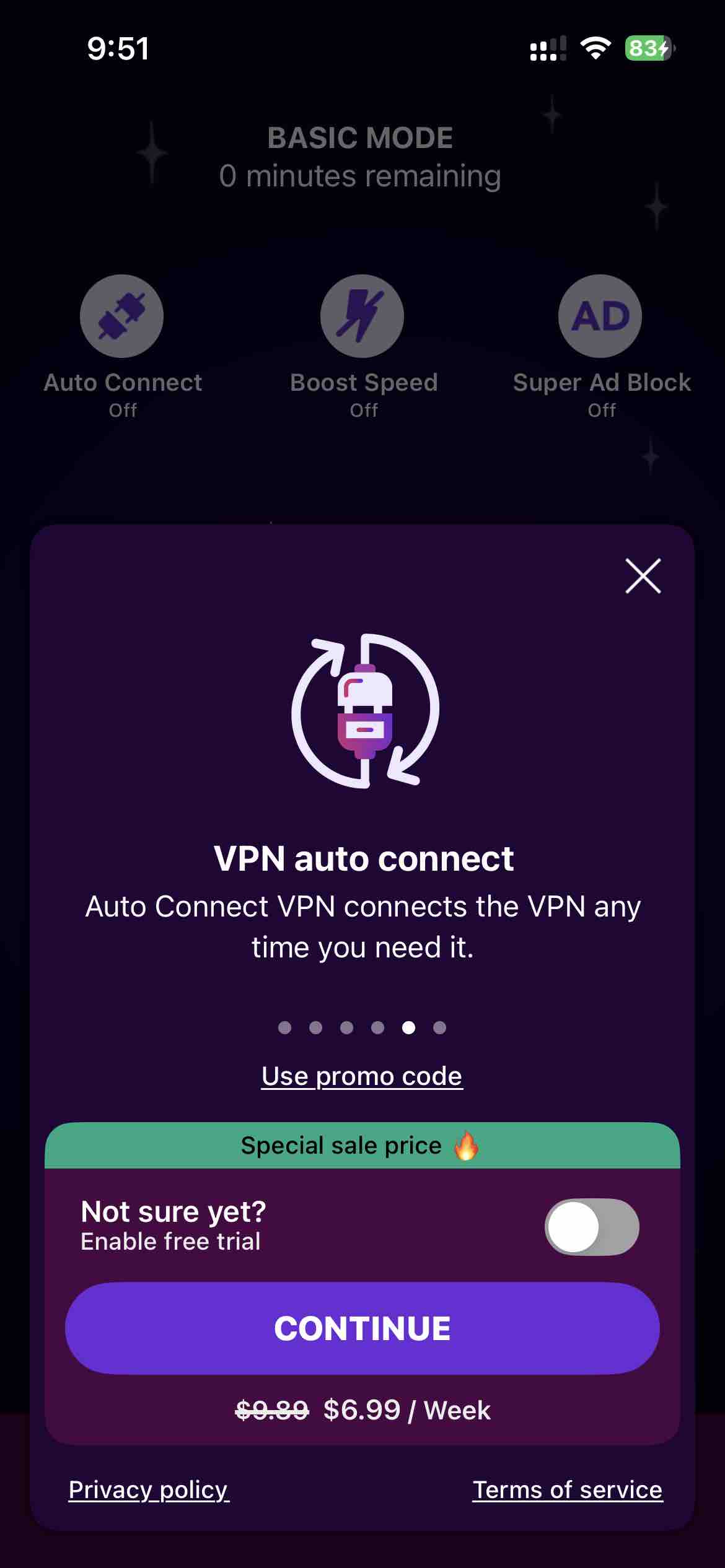Tap the Boost Speed lightning icon
The height and width of the screenshot is (1568, 725).
point(362,316)
